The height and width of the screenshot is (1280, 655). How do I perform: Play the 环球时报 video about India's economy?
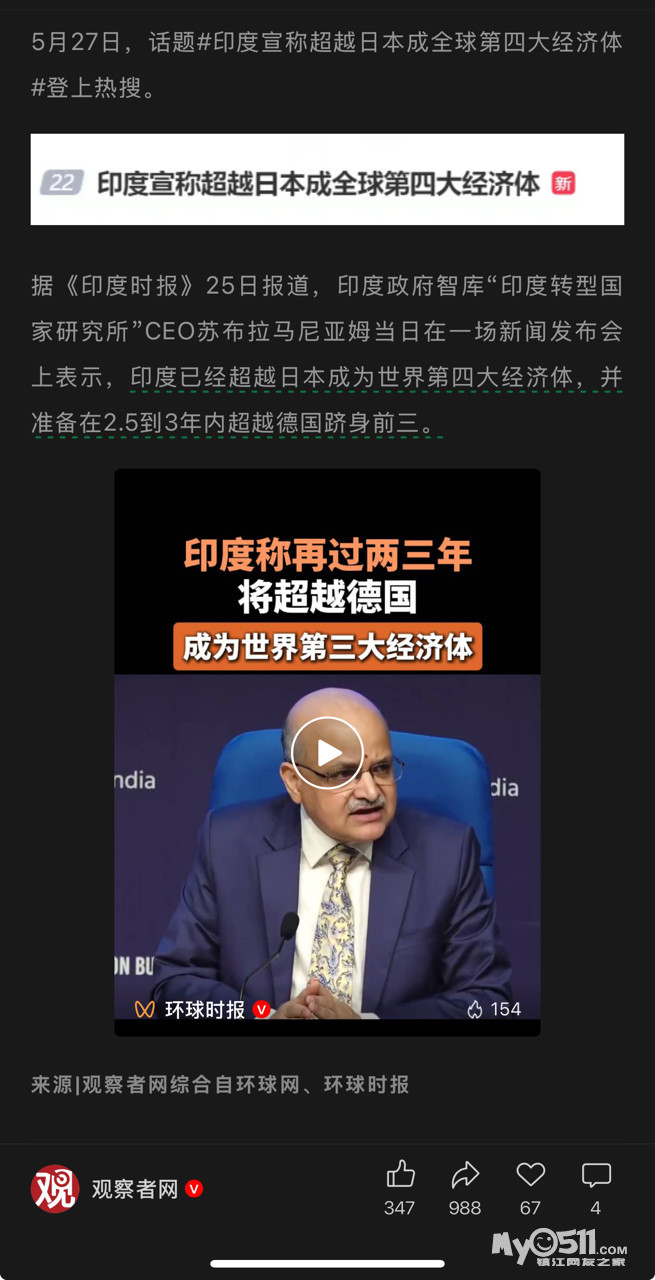pyautogui.click(x=327, y=752)
